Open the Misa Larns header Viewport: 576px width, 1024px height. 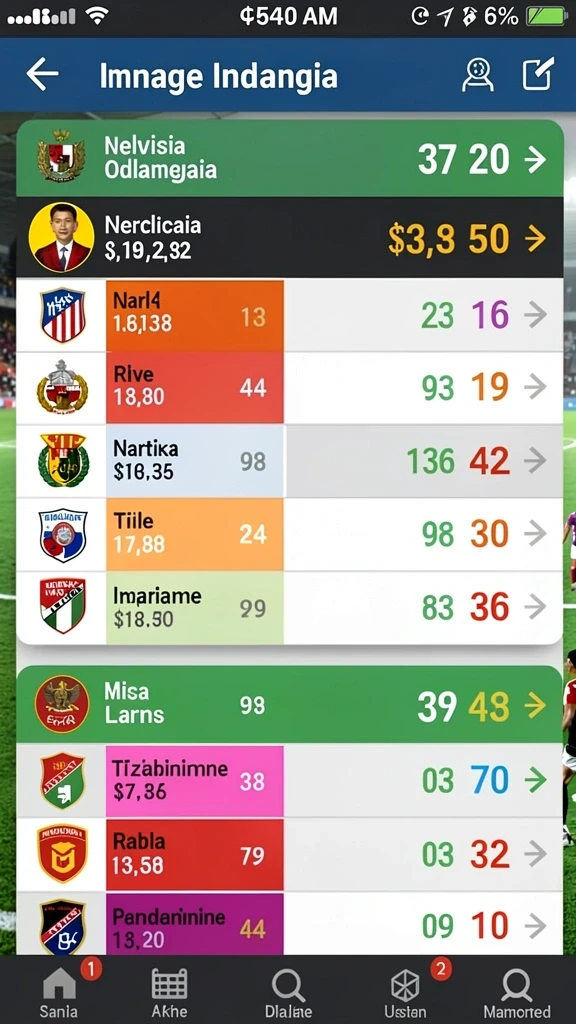pyautogui.click(x=289, y=705)
